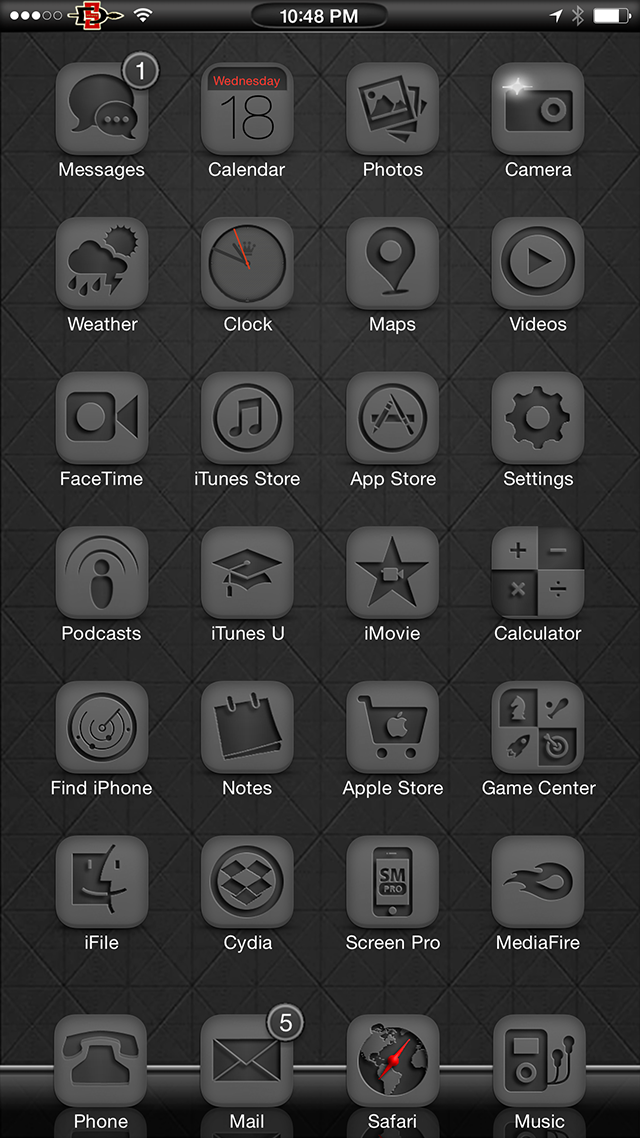This screenshot has width=640, height=1138.
Task: Open the Clock app
Action: pyautogui.click(x=247, y=263)
